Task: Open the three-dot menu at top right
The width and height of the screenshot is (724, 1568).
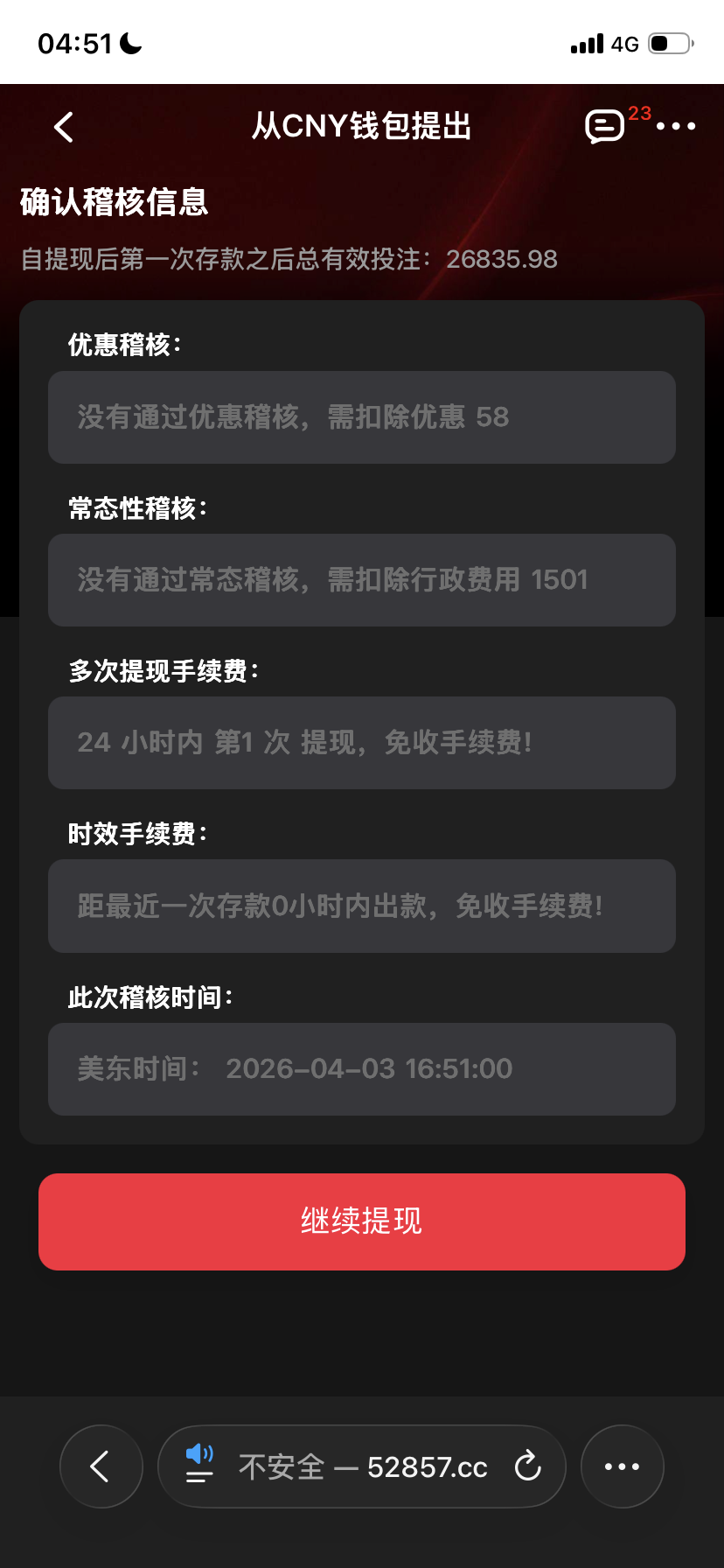Action: pyautogui.click(x=677, y=128)
